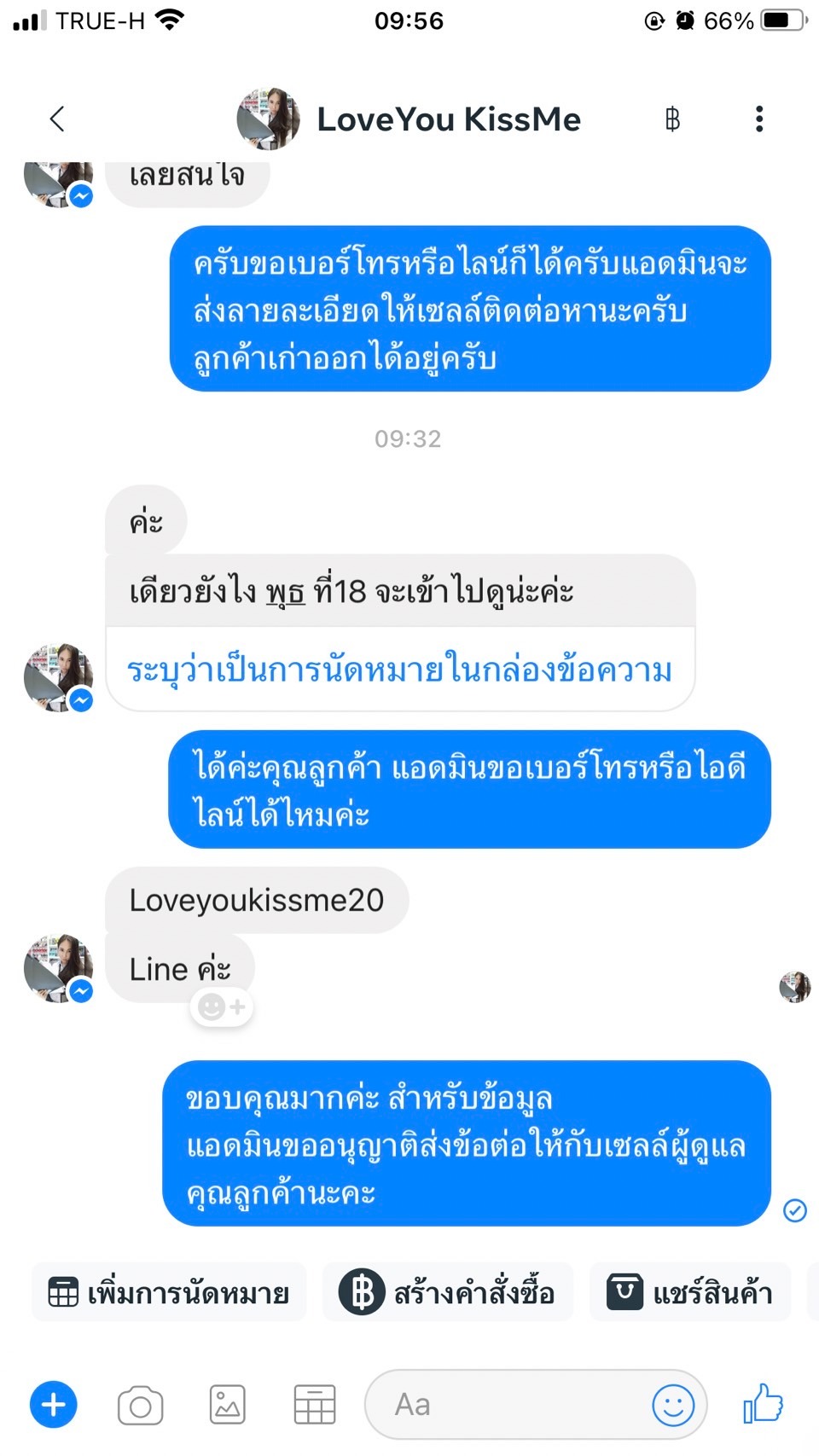819x1456 pixels.
Task: Pick an image from the gallery
Action: tap(228, 1404)
